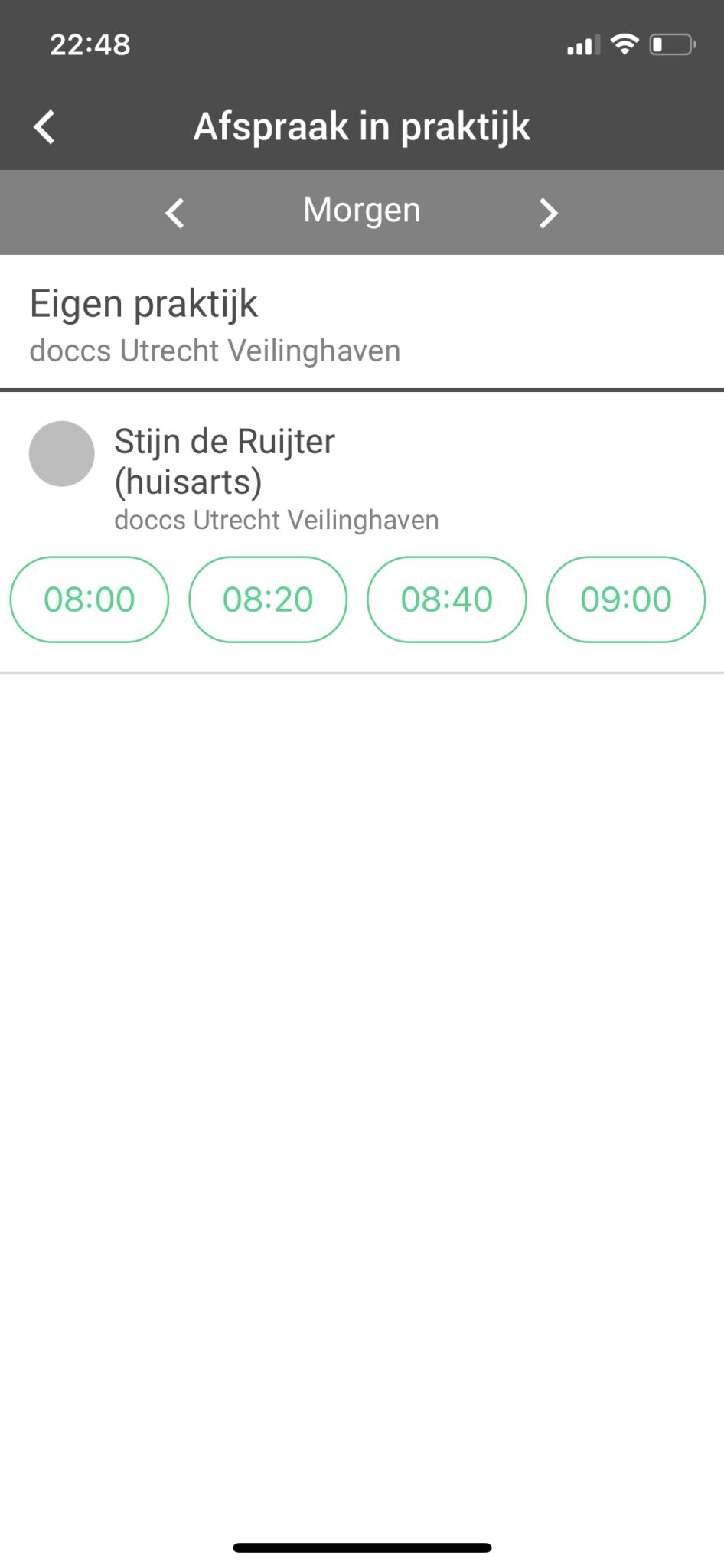Book the 08:20 time slot
724x1568 pixels.
pos(268,599)
